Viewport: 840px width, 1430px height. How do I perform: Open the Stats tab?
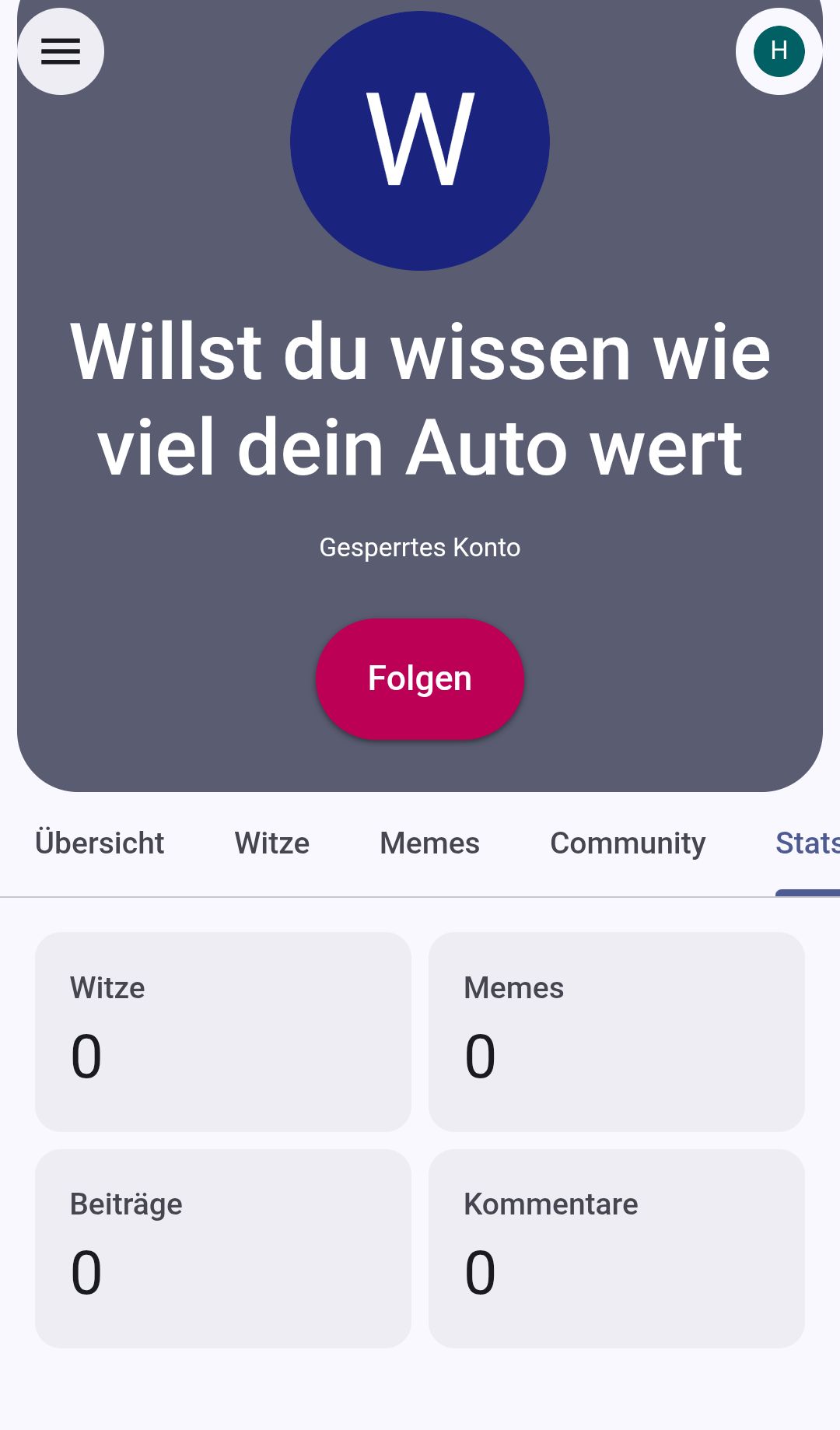click(808, 843)
